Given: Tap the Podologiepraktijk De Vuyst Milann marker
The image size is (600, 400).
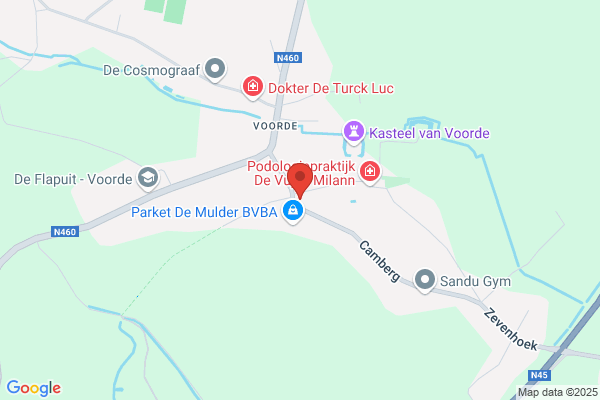Looking at the screenshot, I should click(370, 172).
